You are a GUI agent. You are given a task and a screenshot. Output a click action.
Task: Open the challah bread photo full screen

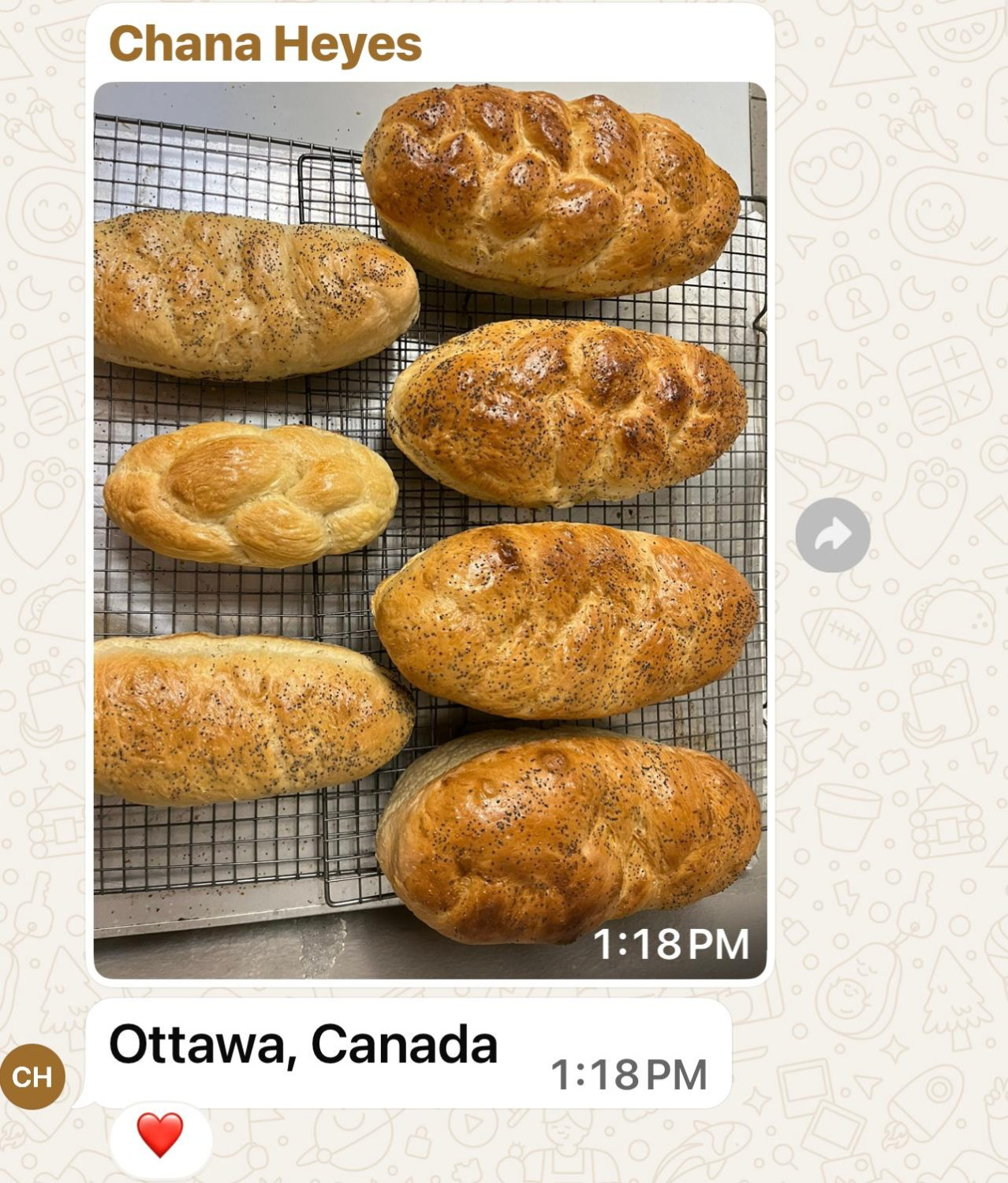point(430,528)
